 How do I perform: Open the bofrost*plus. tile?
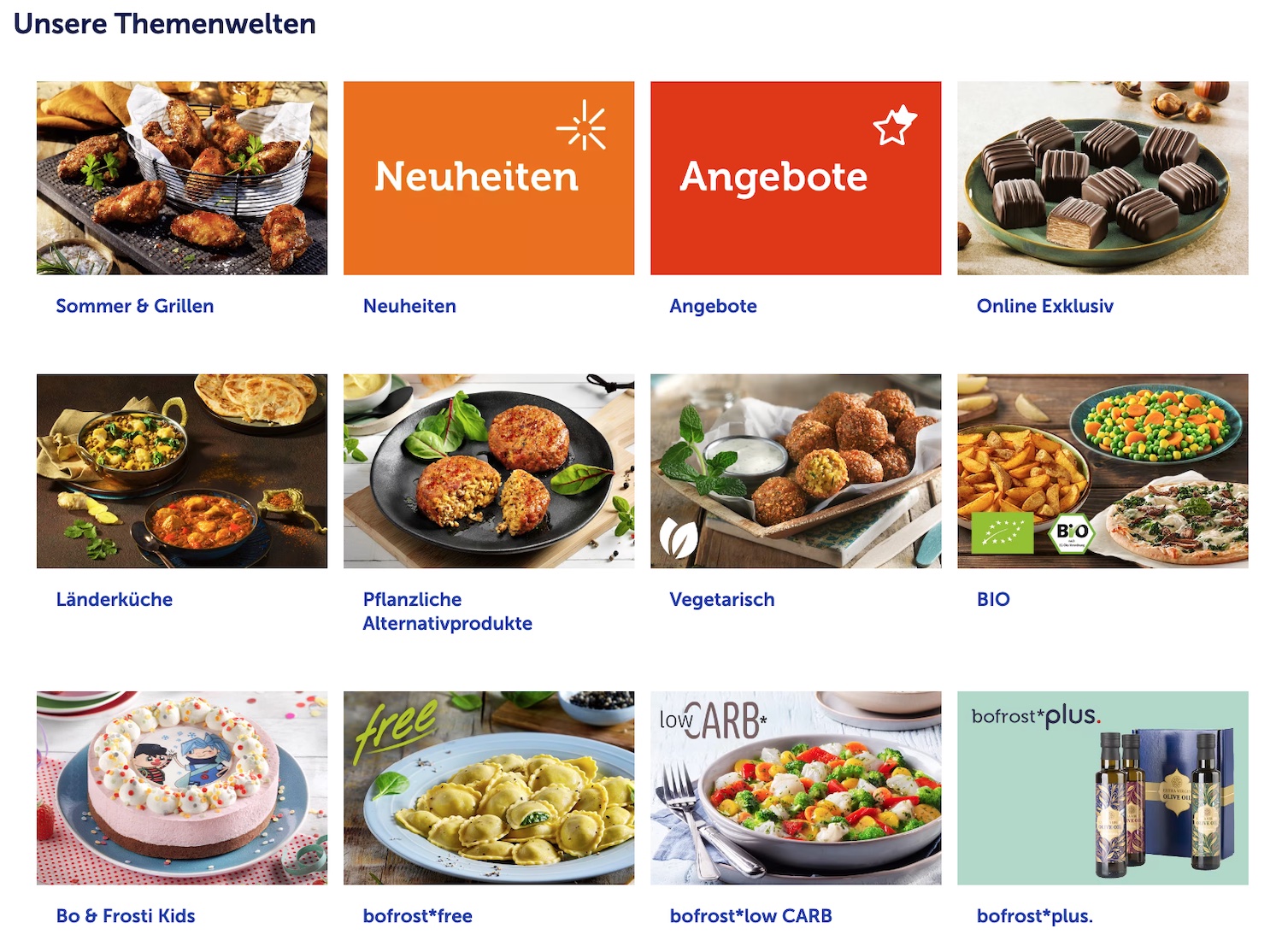coord(1102,788)
